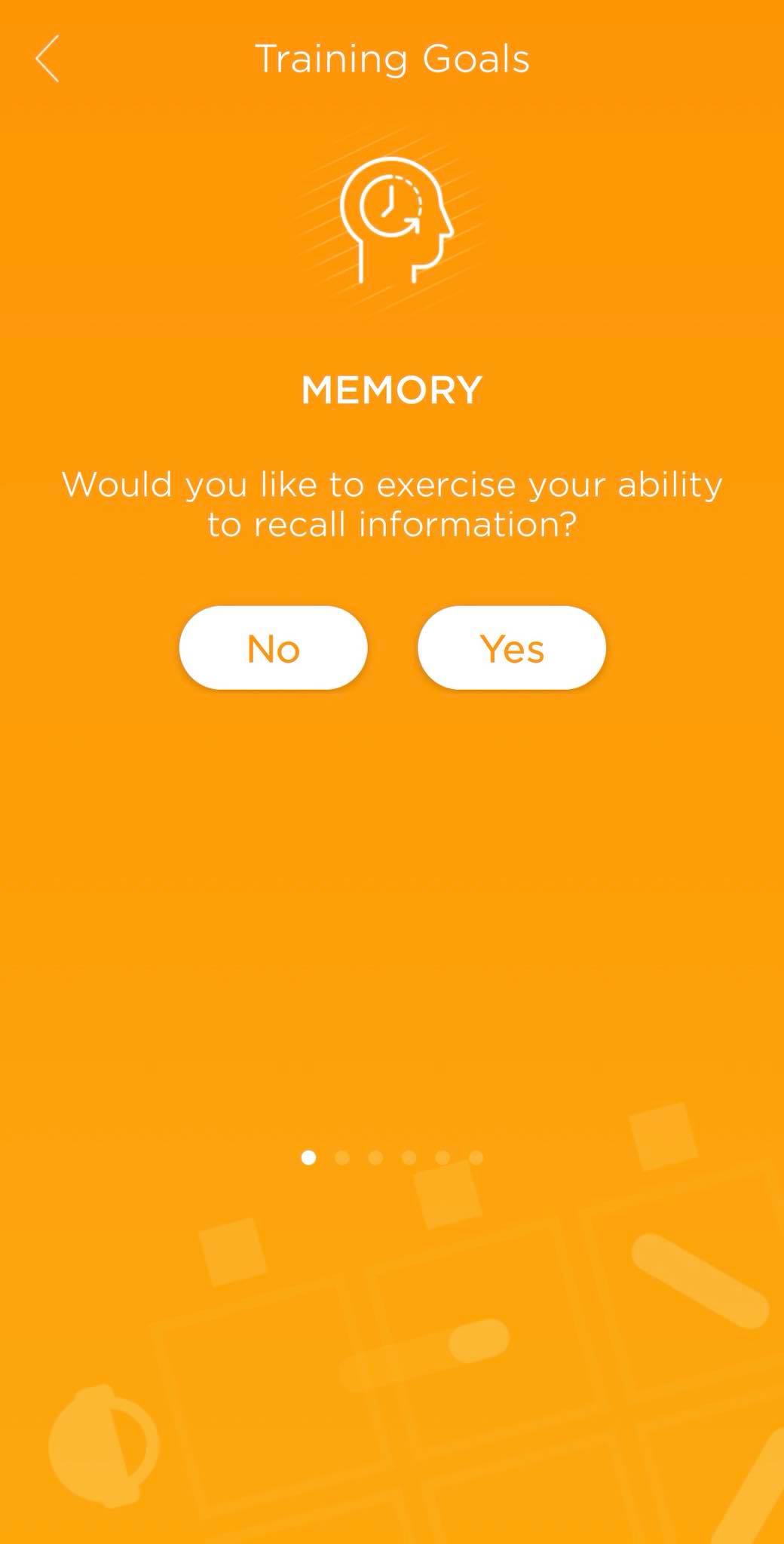
Task: Answer No to memory training
Action: point(273,648)
